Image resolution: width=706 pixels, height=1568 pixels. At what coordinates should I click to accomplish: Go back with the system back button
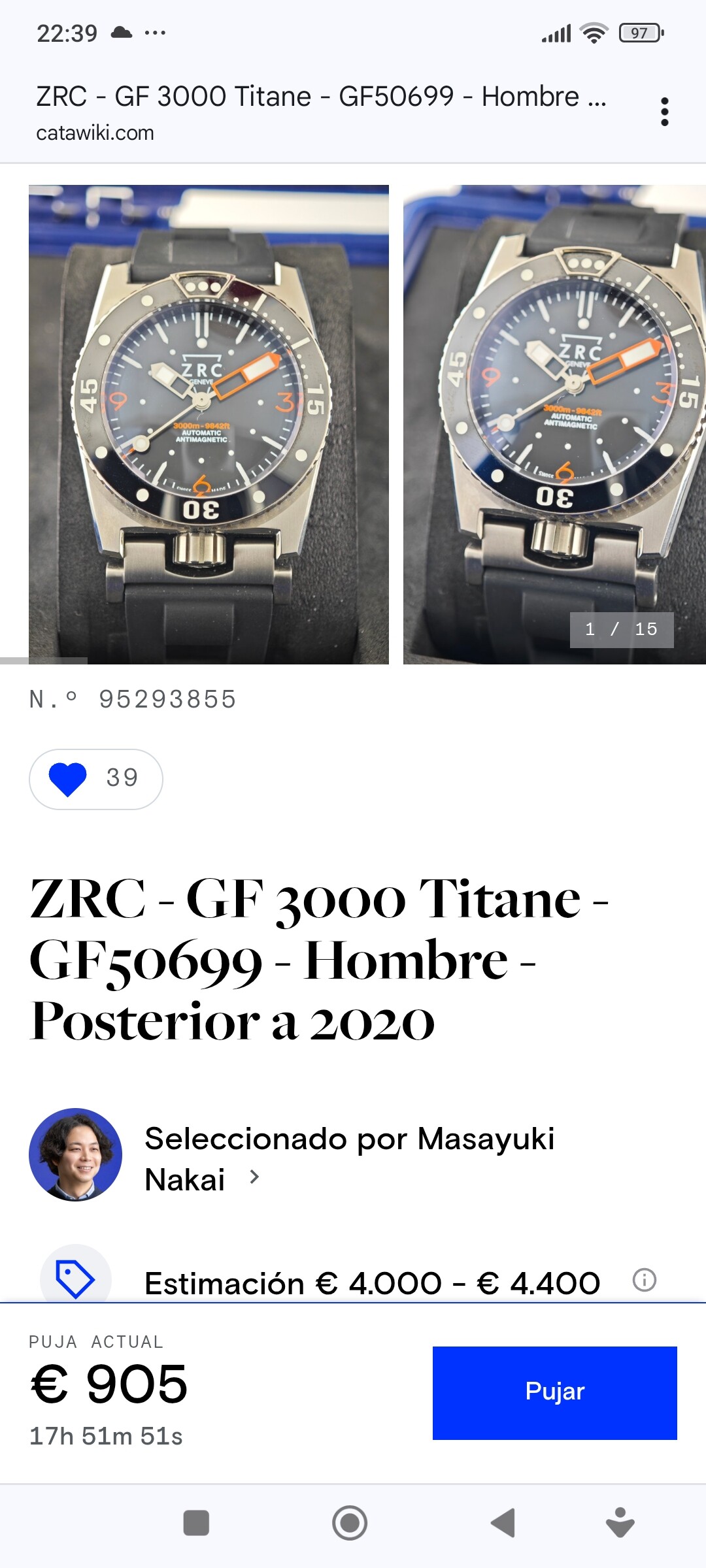pyautogui.click(x=503, y=1523)
